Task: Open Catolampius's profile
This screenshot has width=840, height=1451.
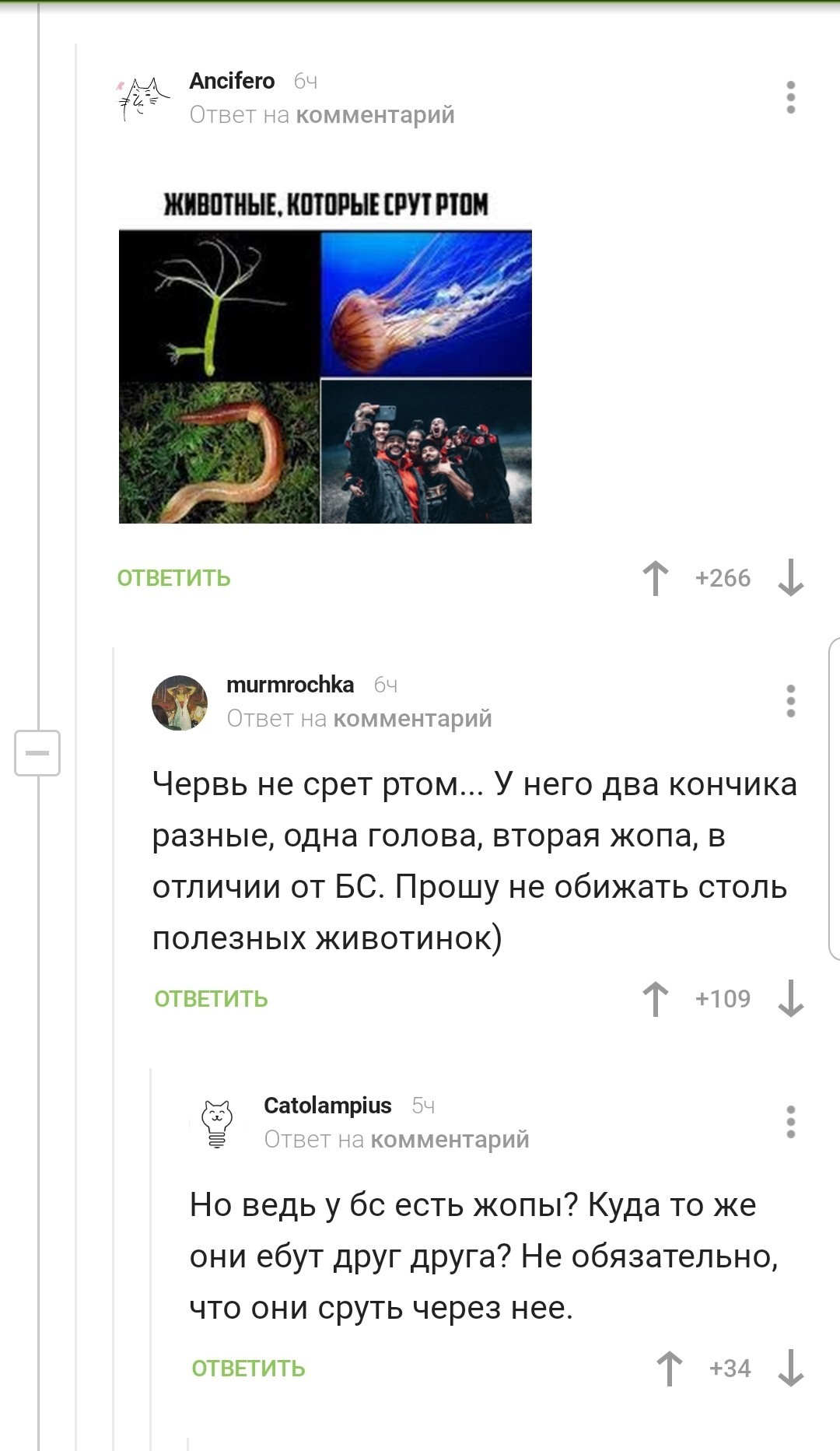Action: coord(327,1106)
